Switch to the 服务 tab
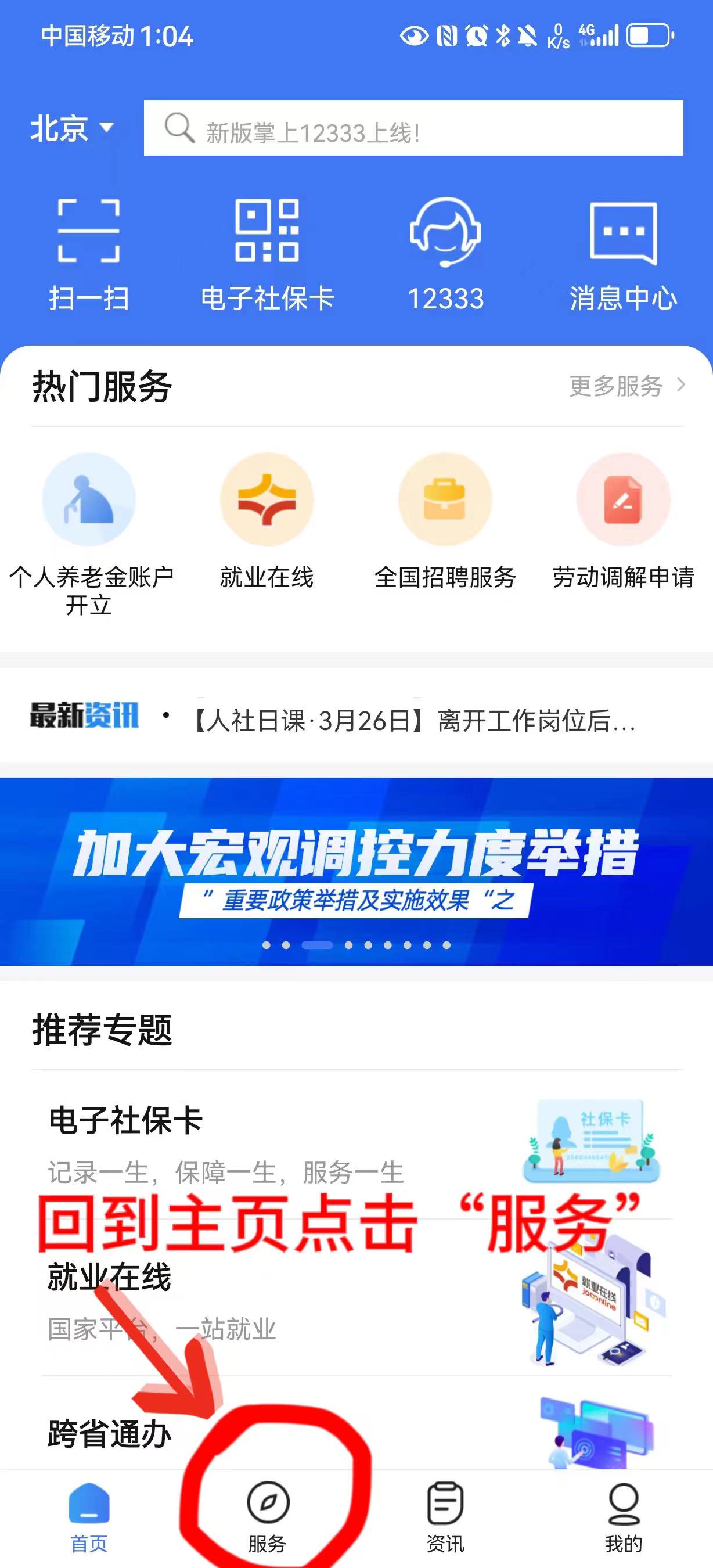 [267, 1516]
